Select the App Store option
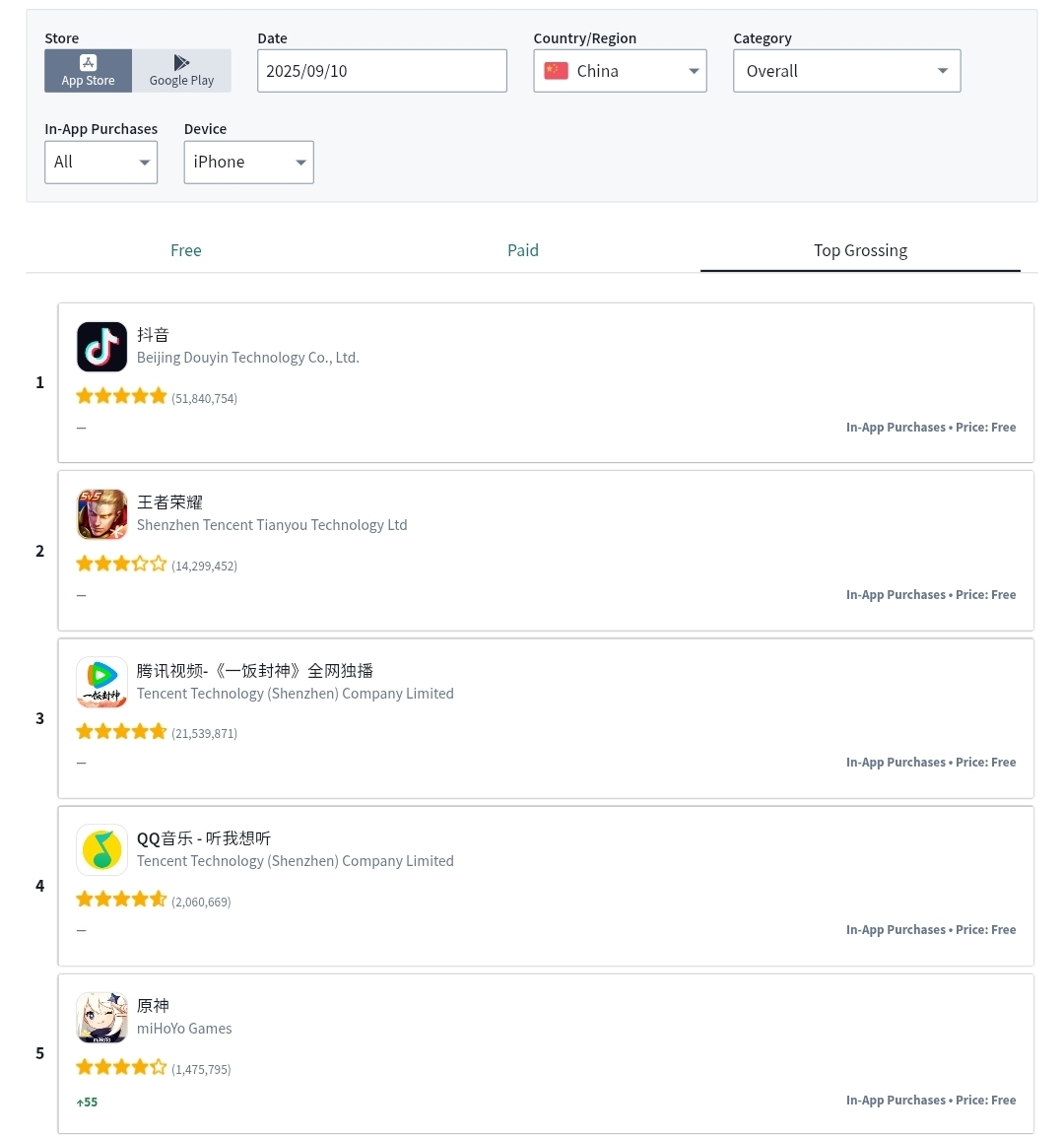 click(88, 70)
